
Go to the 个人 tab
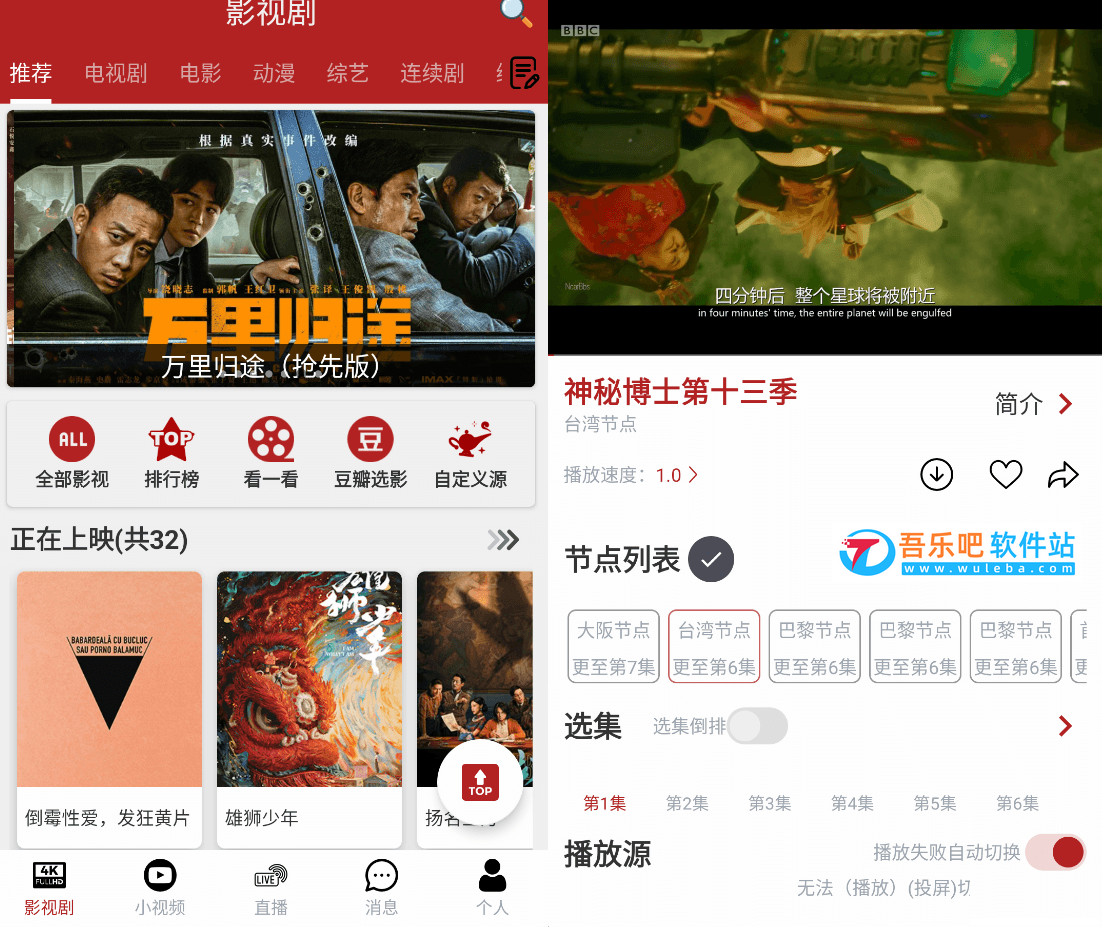pyautogui.click(x=492, y=888)
